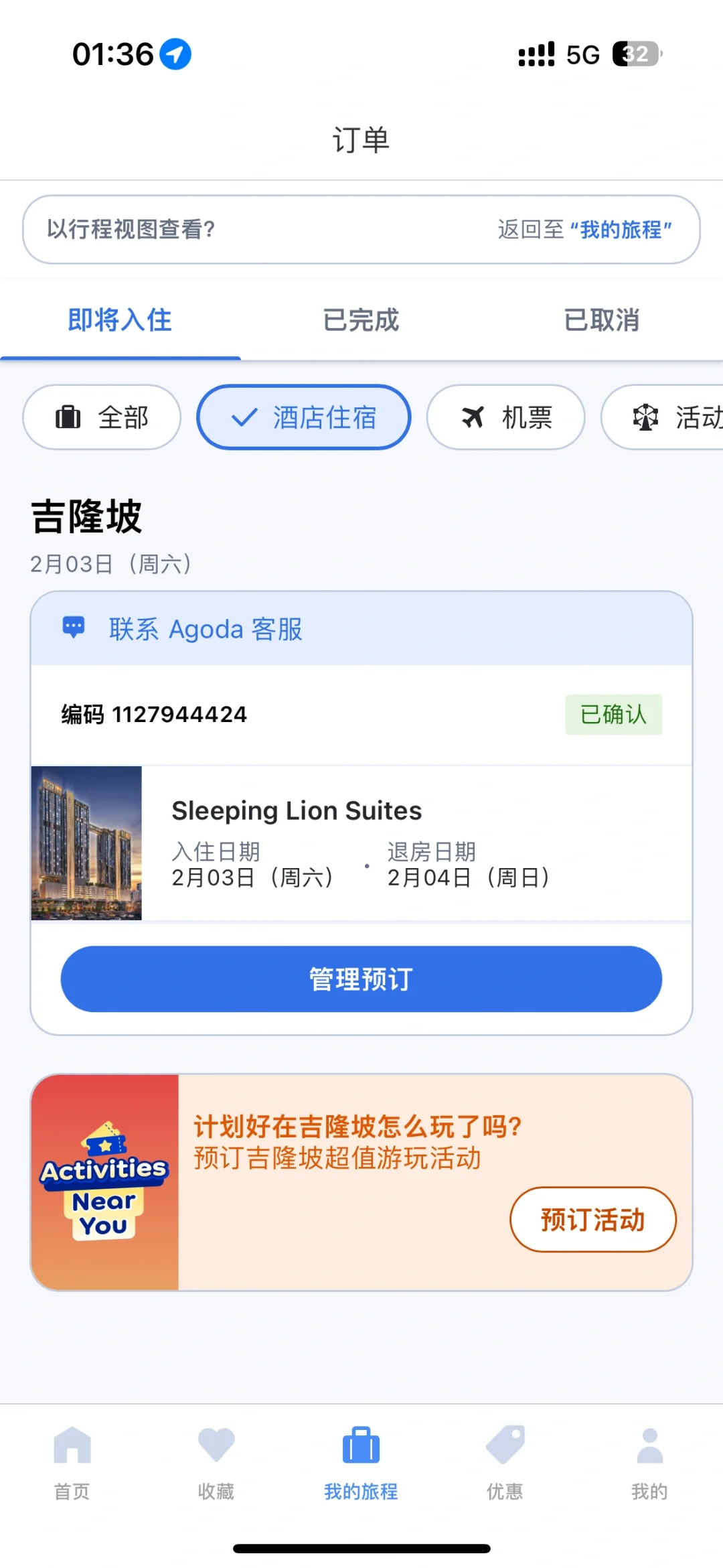The width and height of the screenshot is (723, 1568).
Task: Open the 我的旅程 bottom tab
Action: coord(361,1463)
